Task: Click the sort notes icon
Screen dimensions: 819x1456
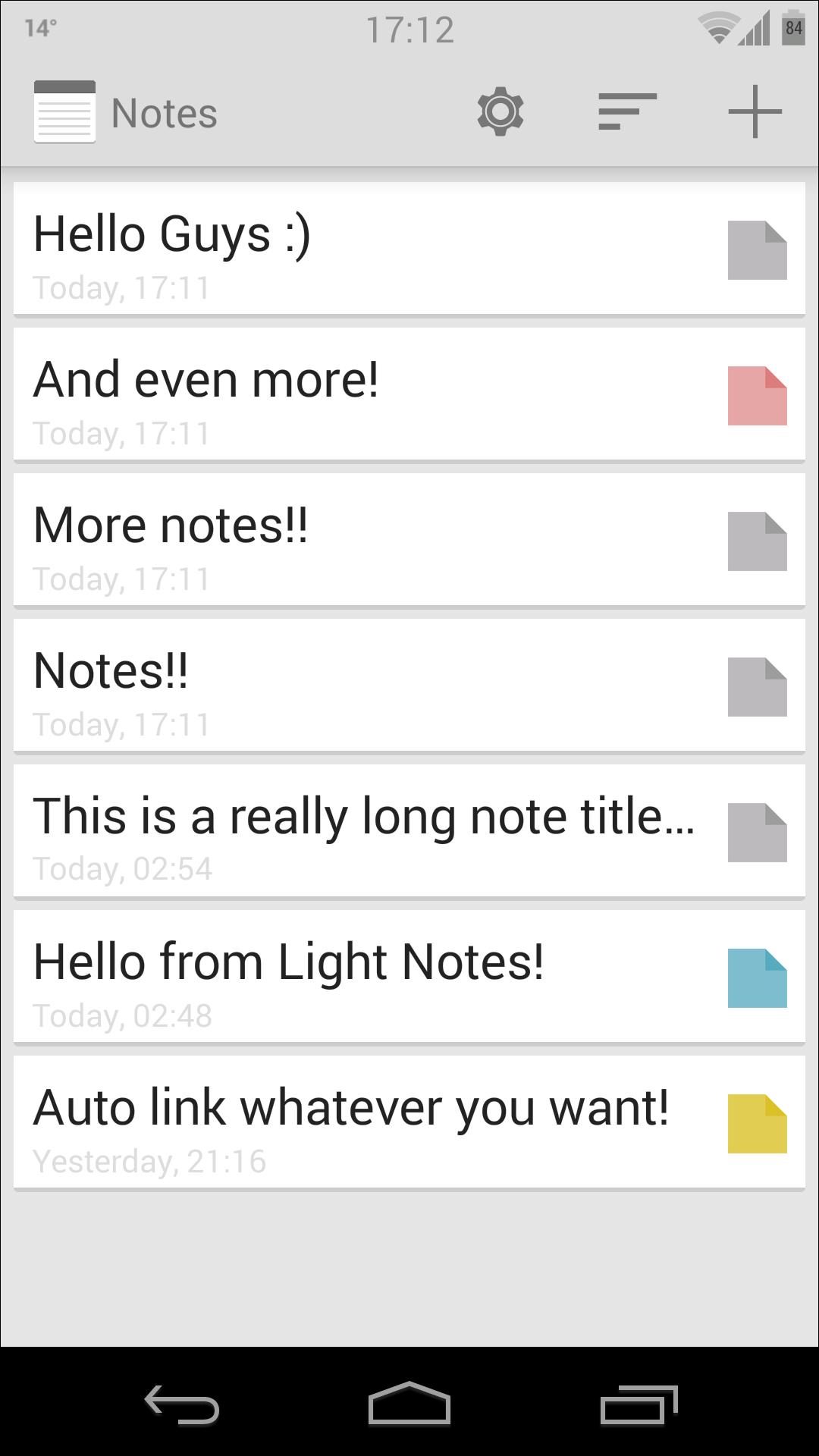Action: [x=626, y=112]
